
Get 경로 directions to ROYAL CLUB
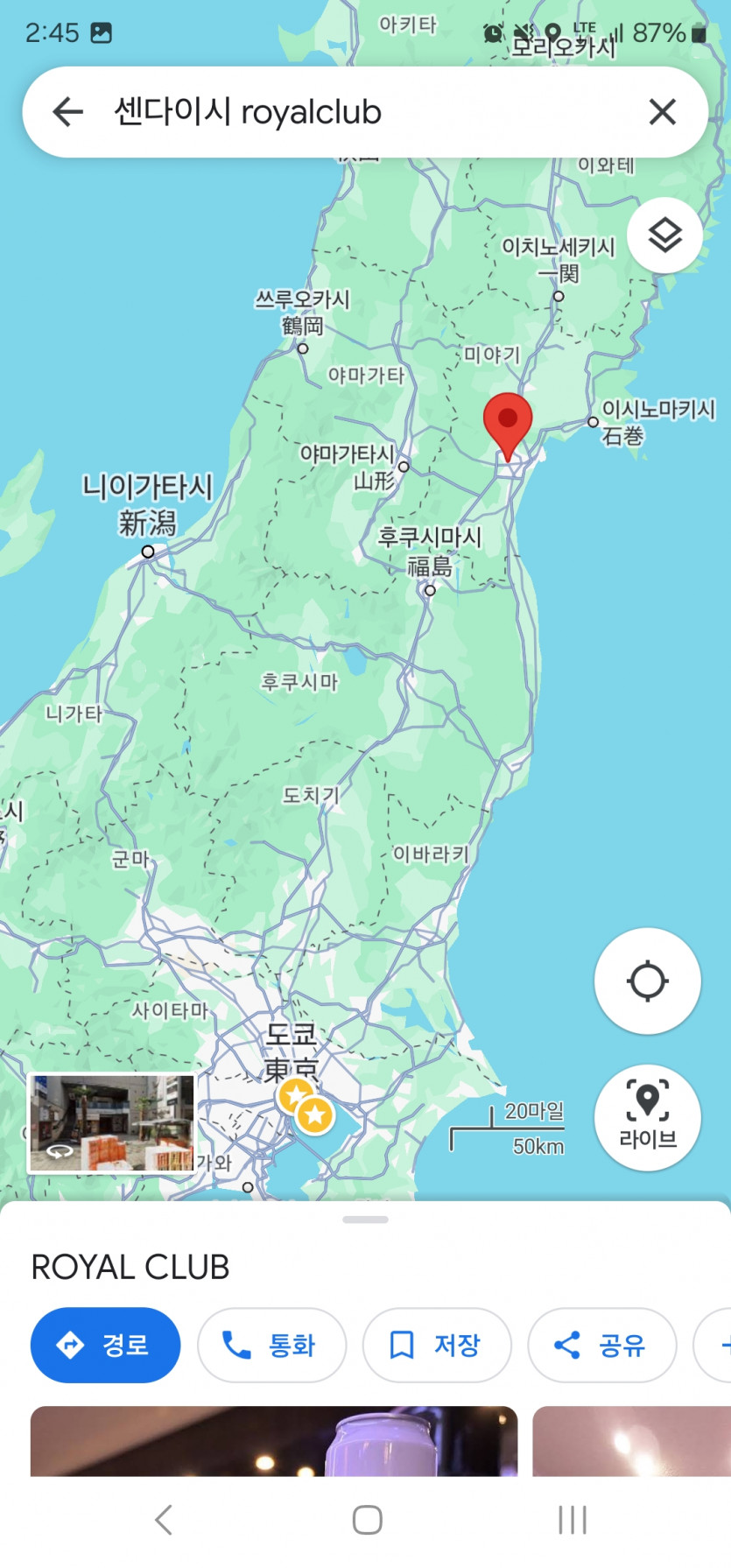105,1345
